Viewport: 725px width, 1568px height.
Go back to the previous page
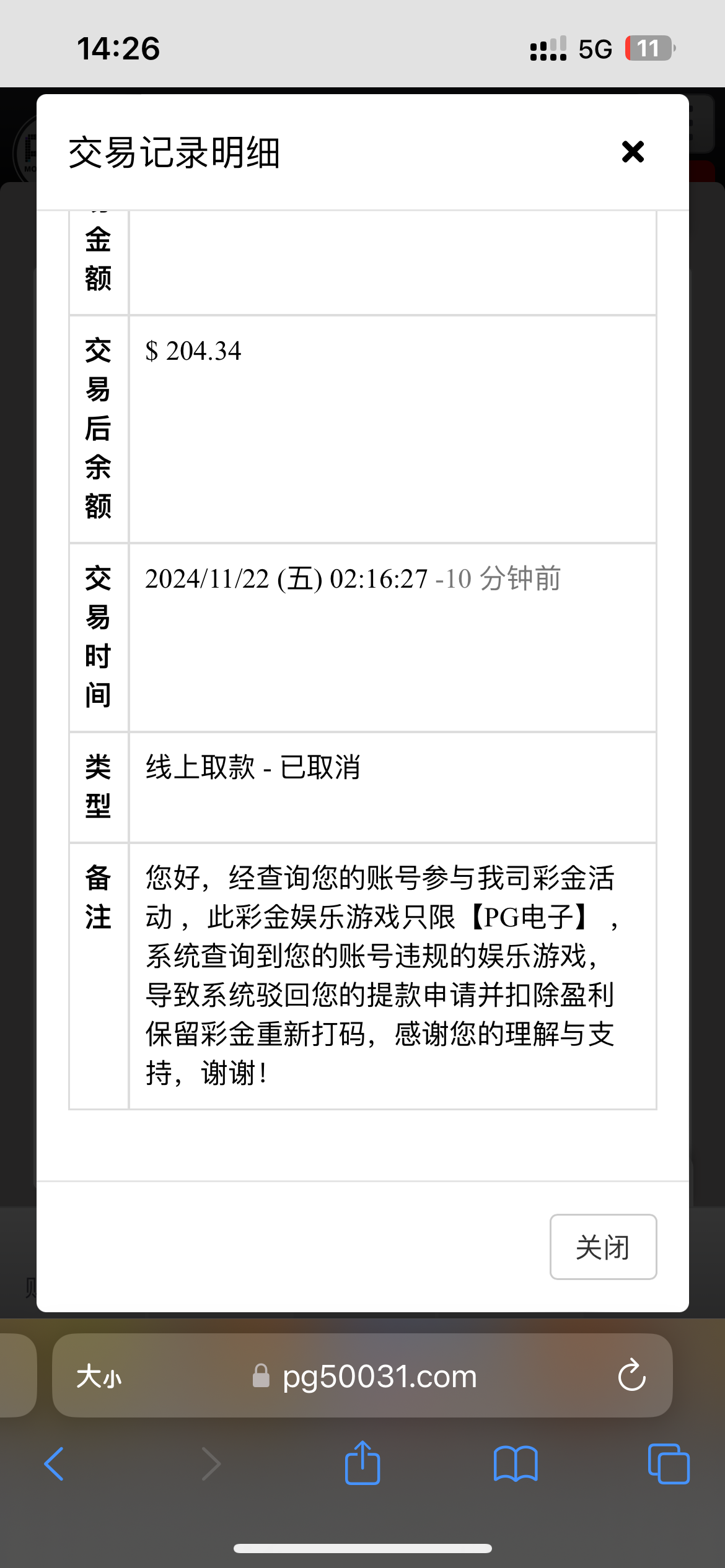(54, 1464)
